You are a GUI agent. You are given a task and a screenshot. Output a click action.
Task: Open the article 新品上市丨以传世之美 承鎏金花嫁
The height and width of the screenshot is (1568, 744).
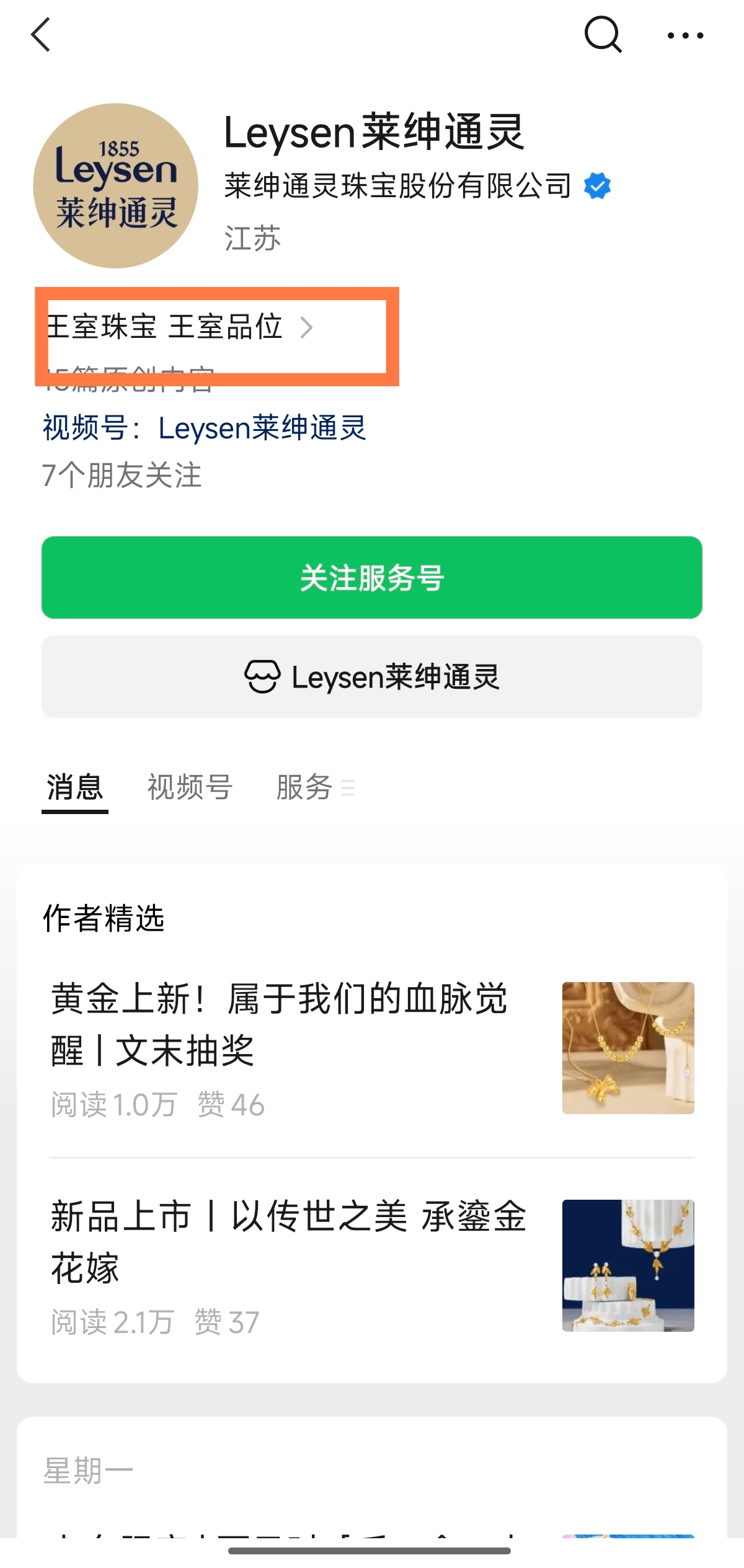coord(288,1241)
